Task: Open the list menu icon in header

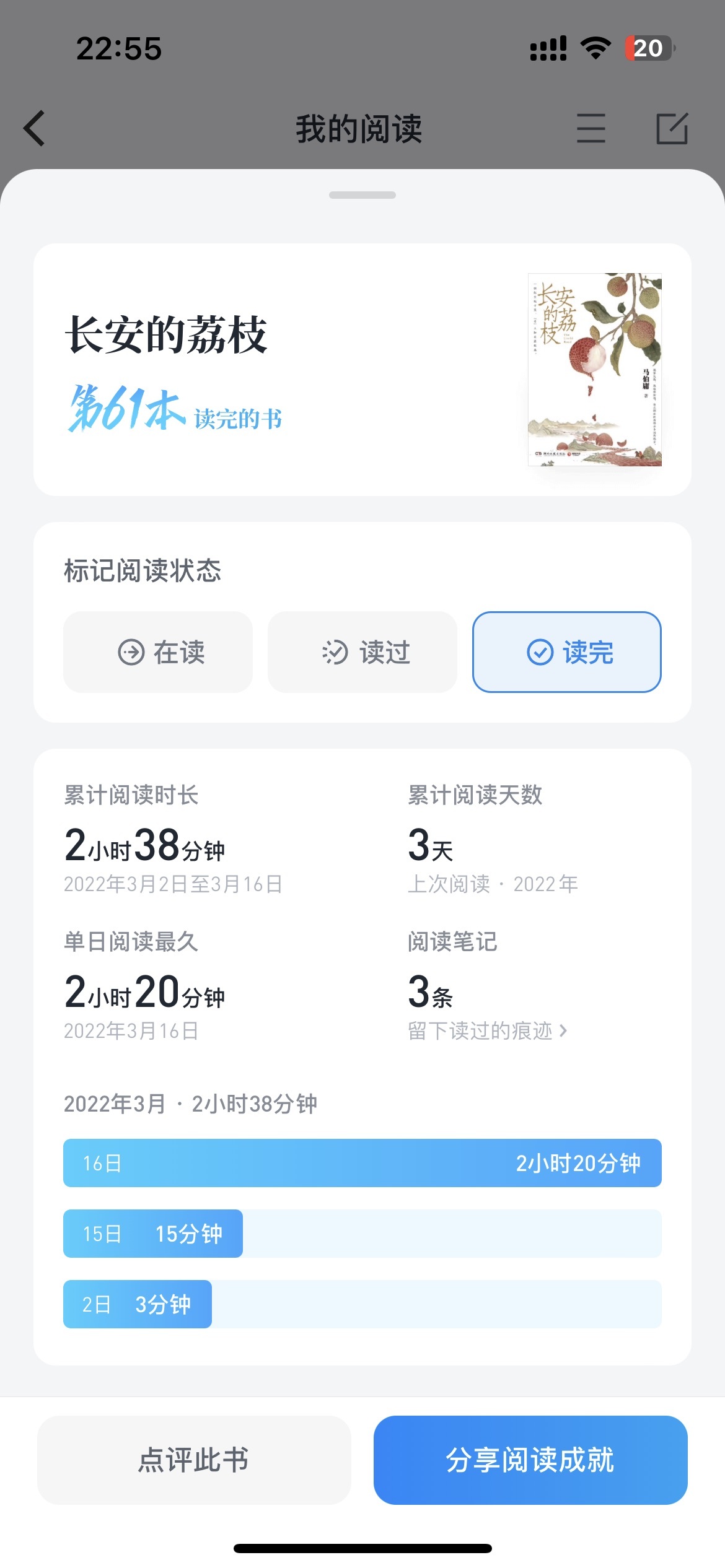Action: [591, 128]
